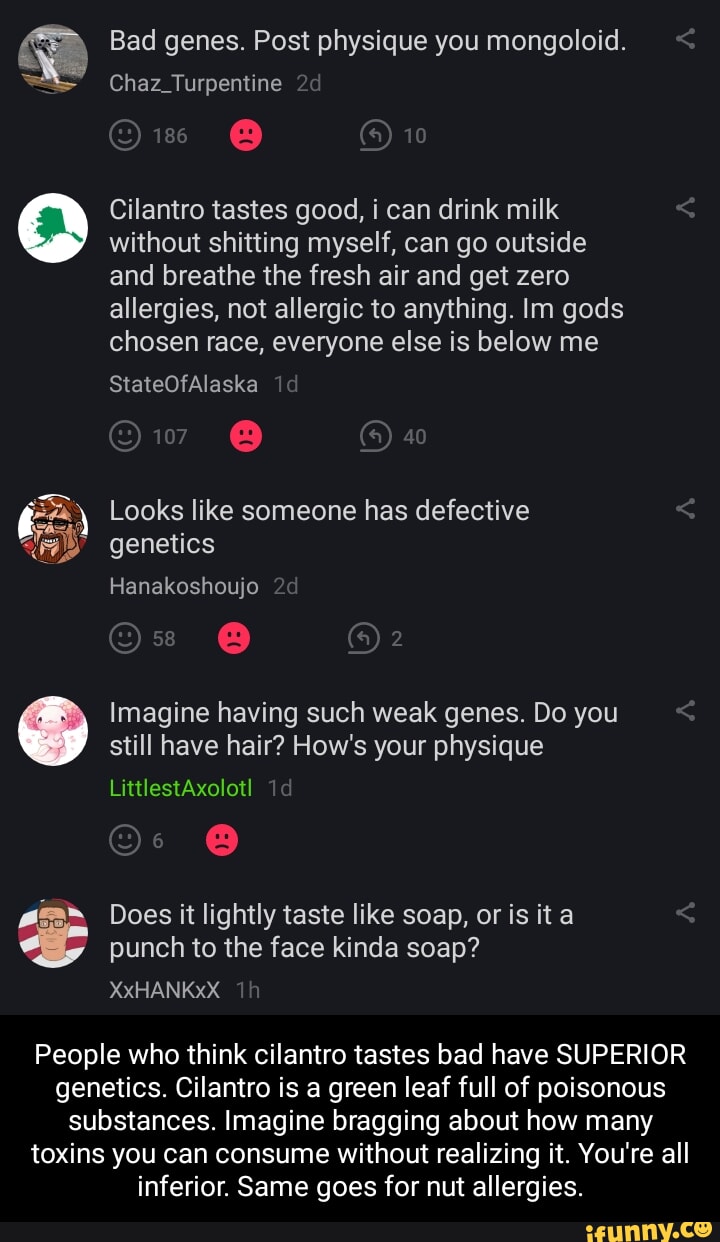Click the smile icon on LittlestAxolotl's comment

click(125, 840)
